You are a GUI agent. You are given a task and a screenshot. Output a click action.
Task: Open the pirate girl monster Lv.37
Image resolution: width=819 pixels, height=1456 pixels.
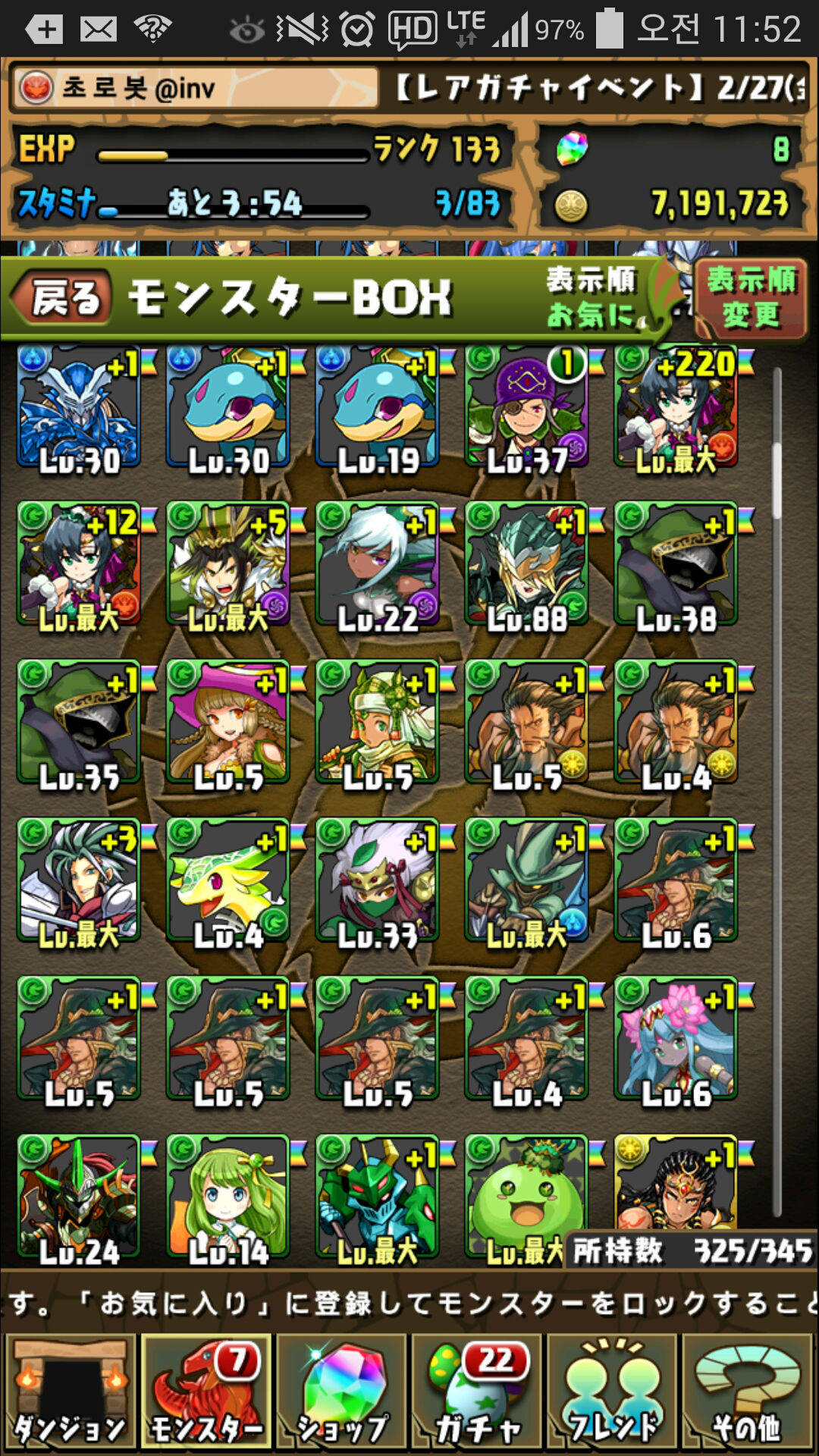(526, 408)
